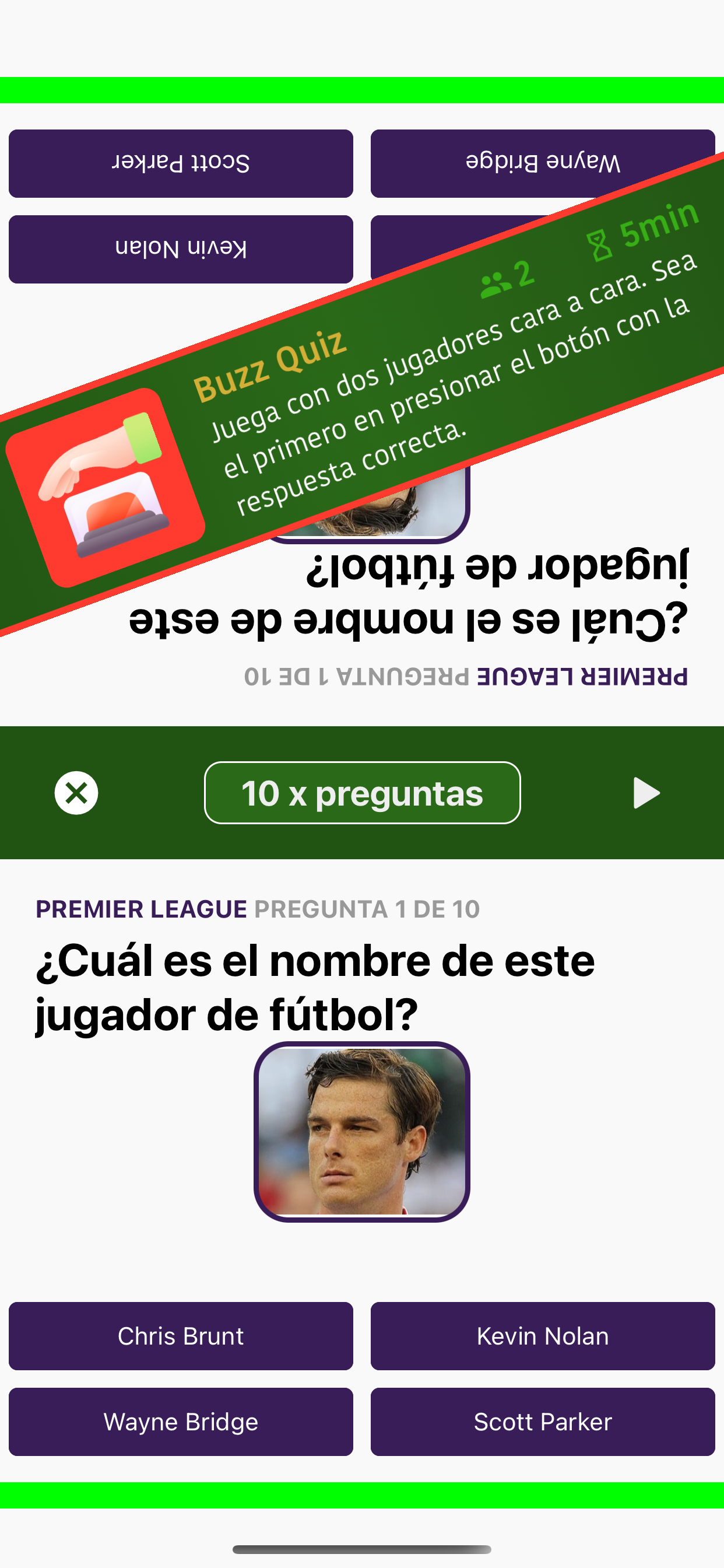Select the Chris Brunt answer option
724x1568 pixels.
coord(181,1336)
